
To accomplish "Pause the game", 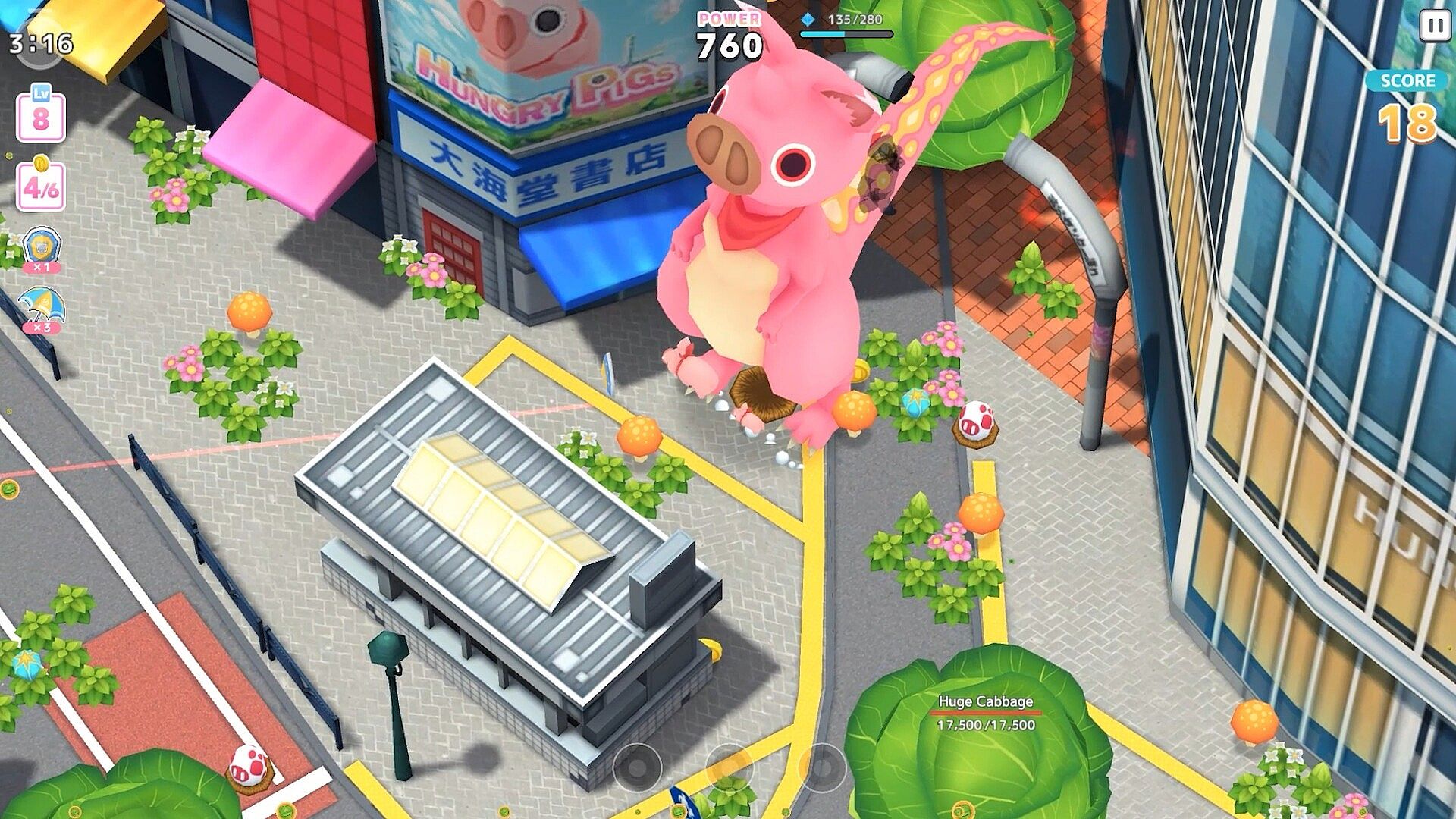I will [x=1434, y=26].
